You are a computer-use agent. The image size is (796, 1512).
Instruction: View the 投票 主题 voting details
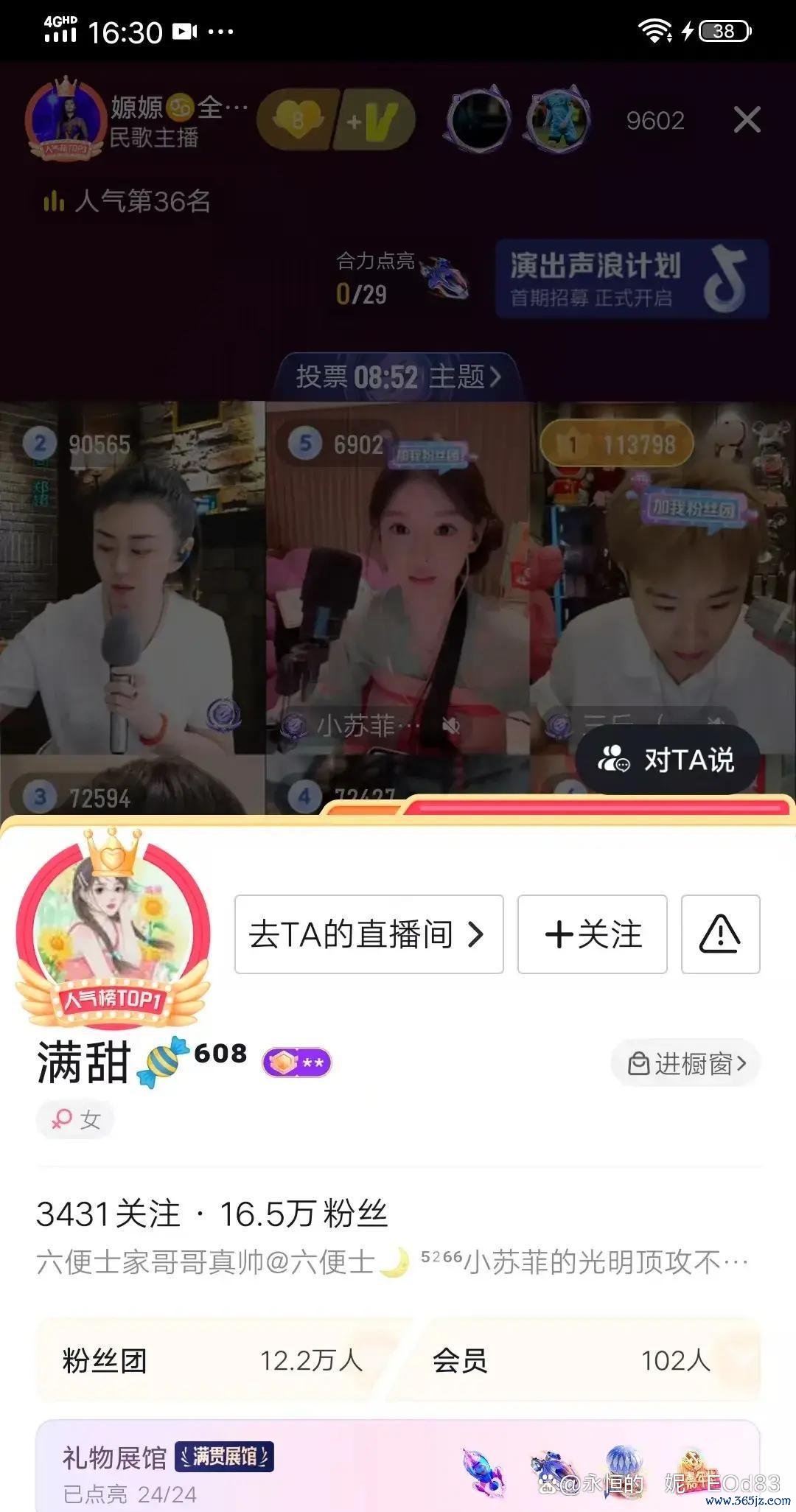[398, 377]
